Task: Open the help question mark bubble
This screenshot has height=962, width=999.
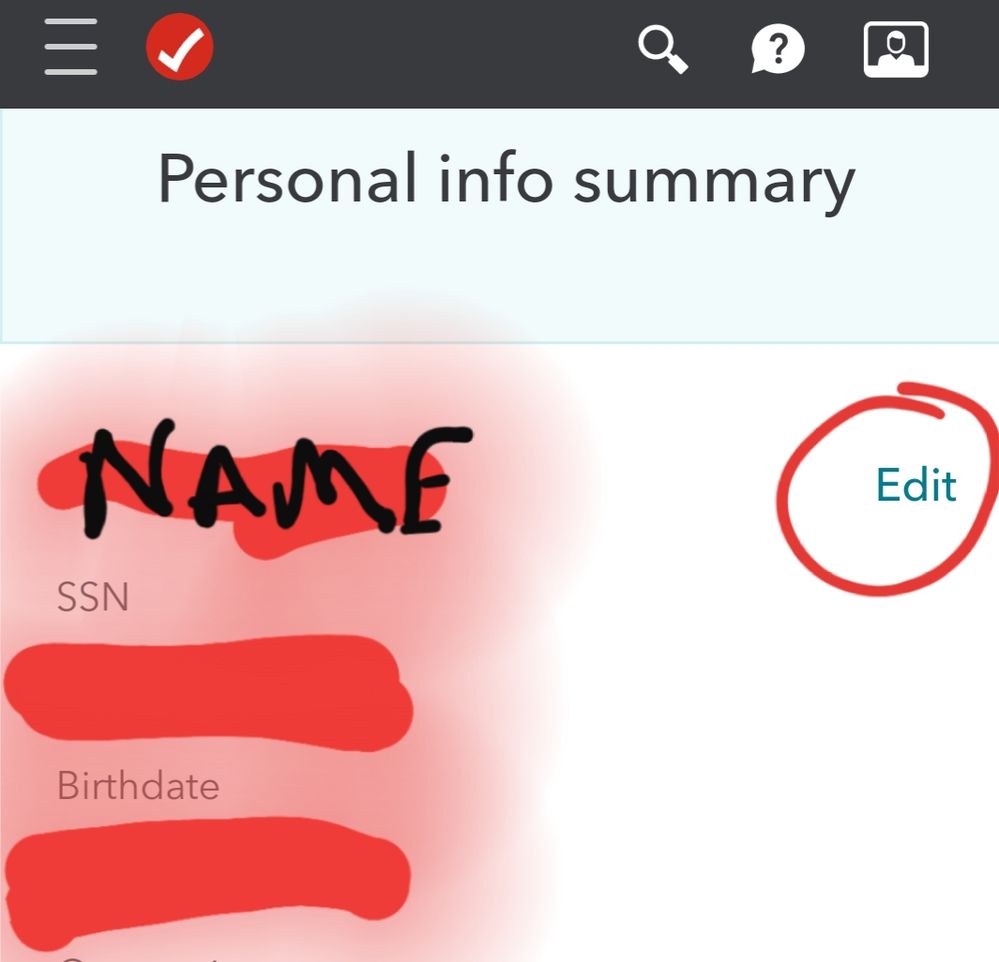Action: 777,49
